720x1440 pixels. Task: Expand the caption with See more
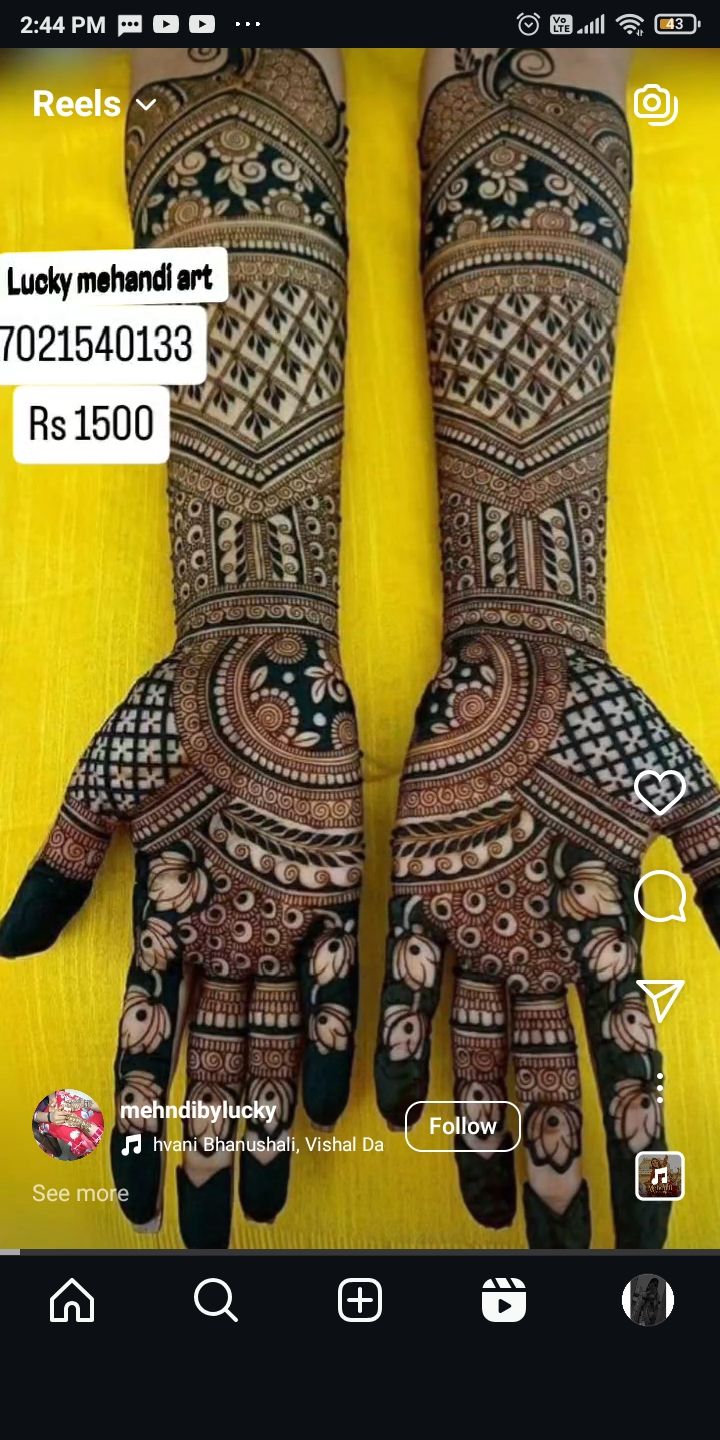click(80, 1193)
